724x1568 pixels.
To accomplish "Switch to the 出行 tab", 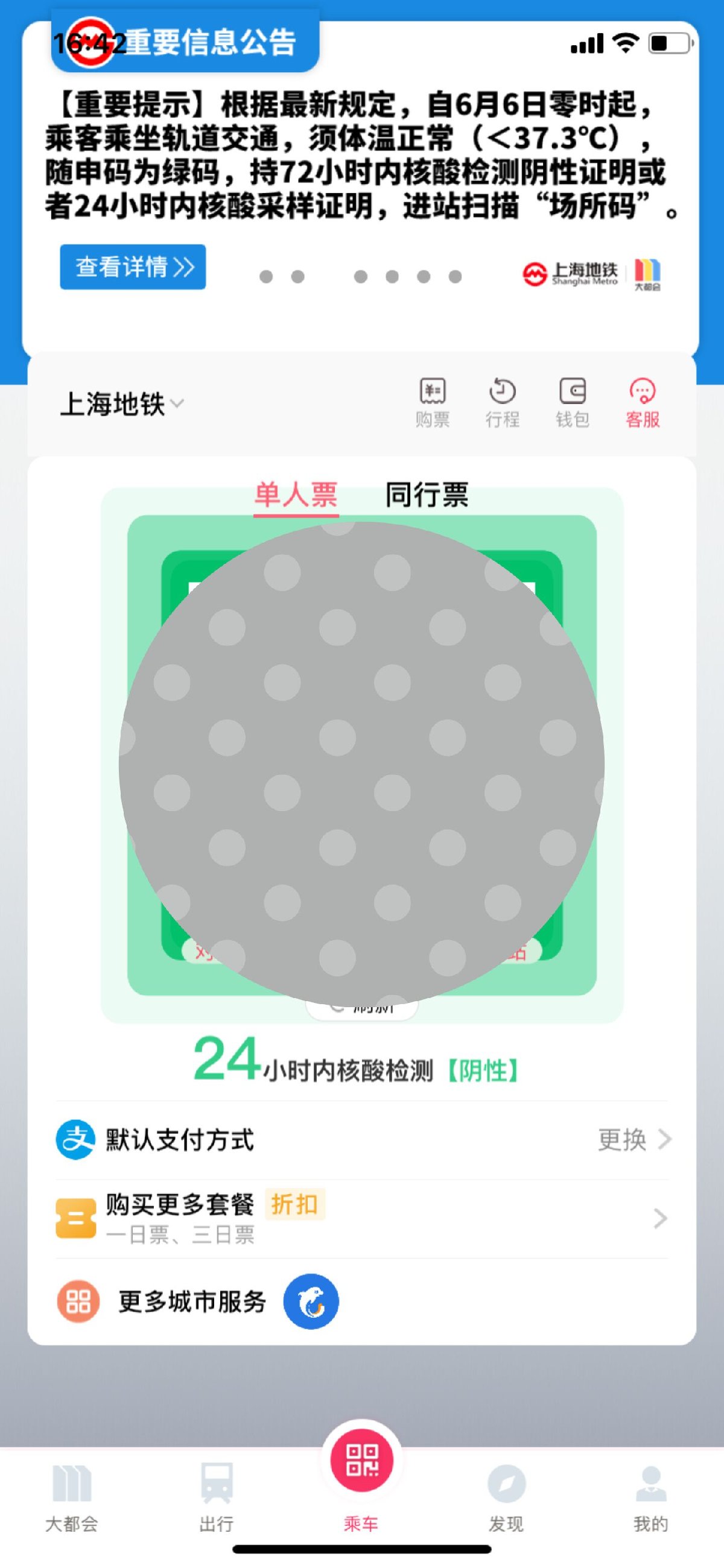I will 217,1497.
